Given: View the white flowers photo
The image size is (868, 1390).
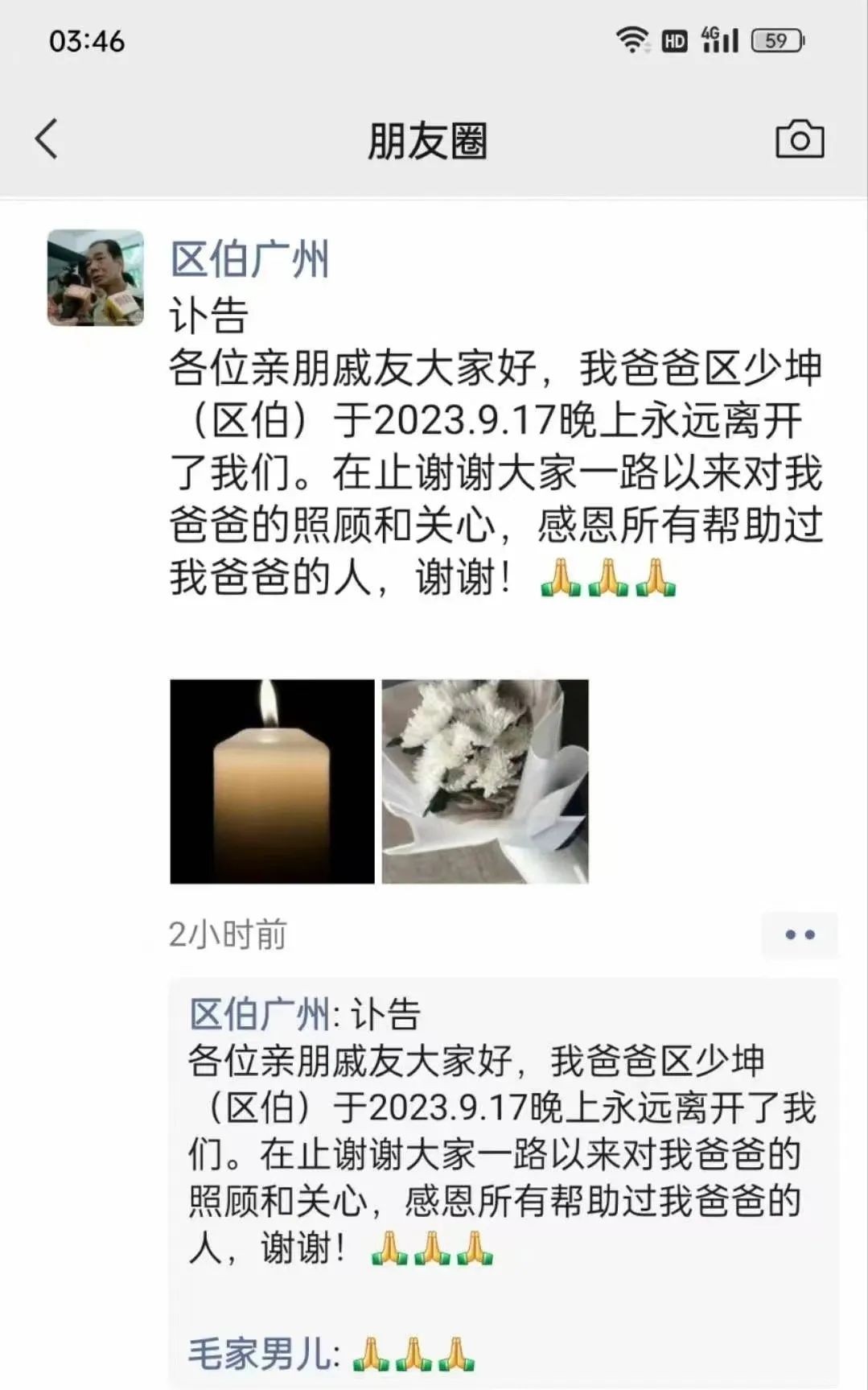Looking at the screenshot, I should (485, 782).
